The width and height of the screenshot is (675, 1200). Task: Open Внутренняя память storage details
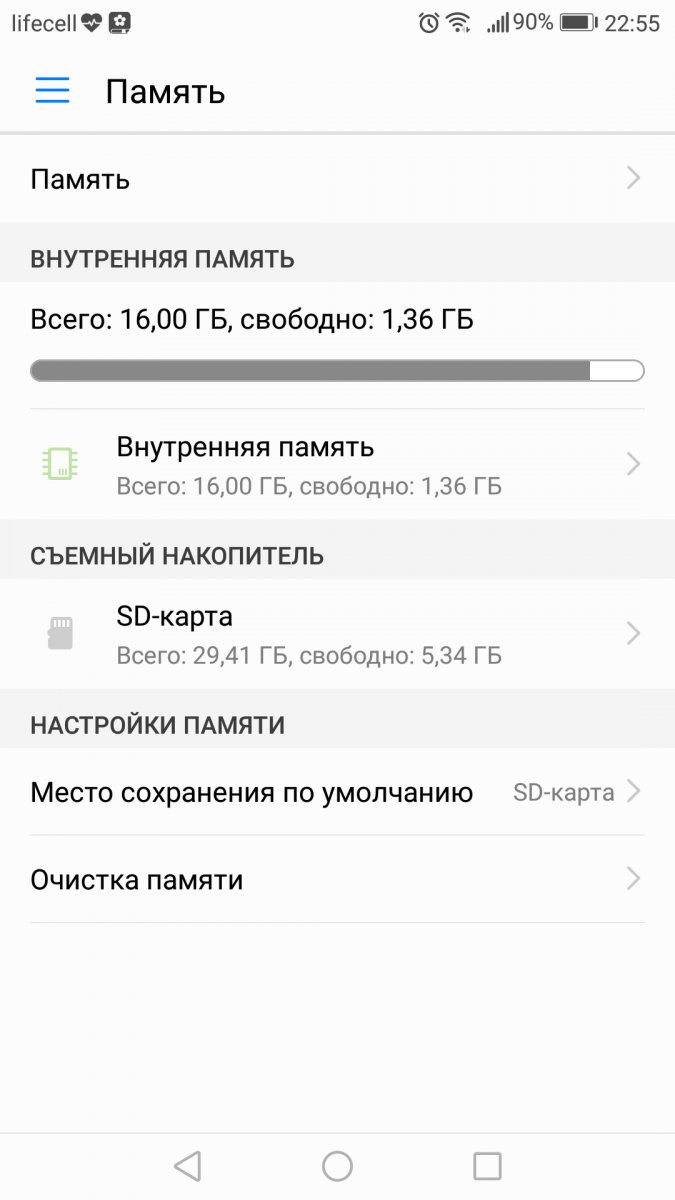pyautogui.click(x=336, y=464)
